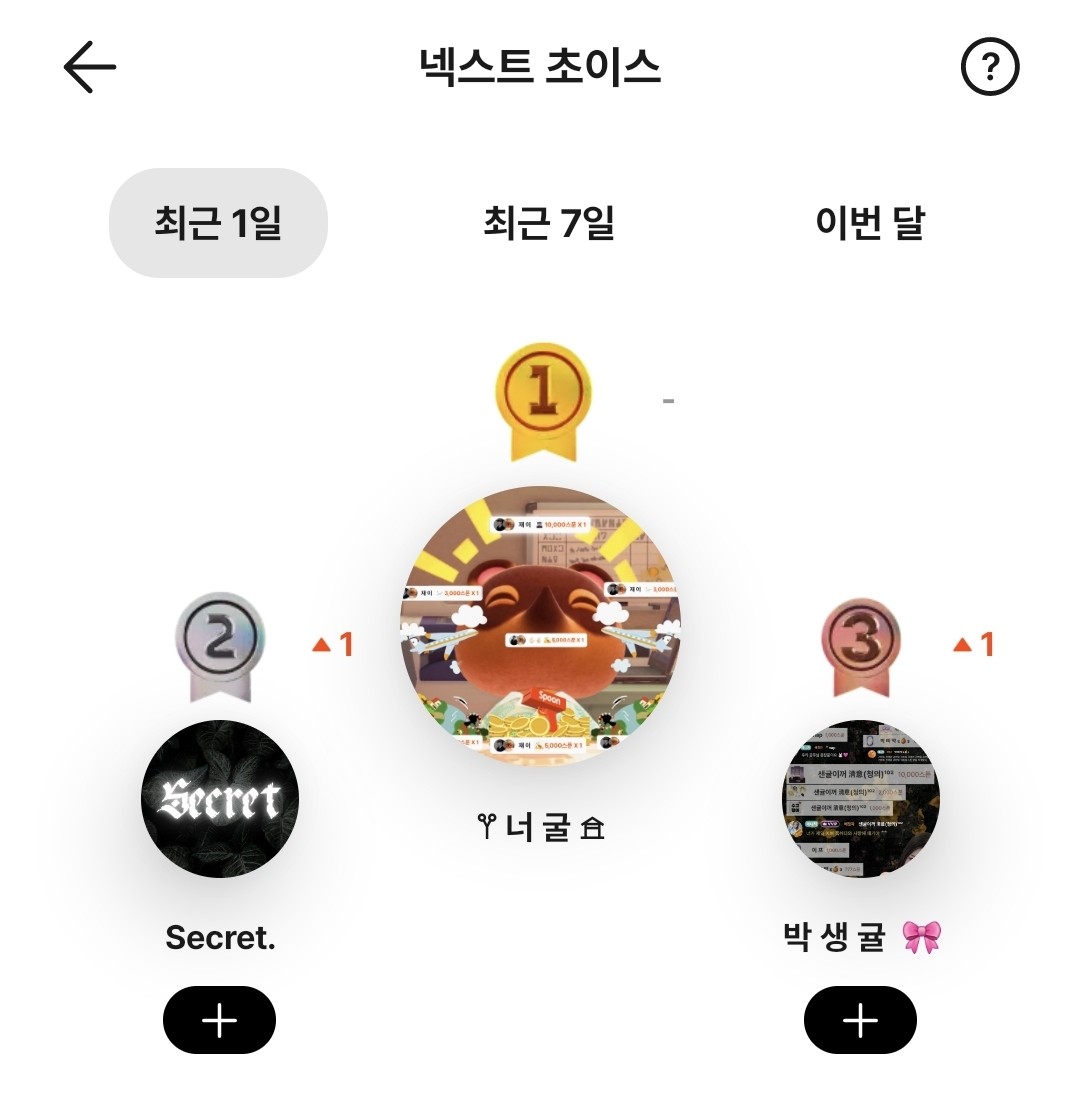The height and width of the screenshot is (1119, 1080).
Task: Go back using the top arrow
Action: pyautogui.click(x=90, y=67)
